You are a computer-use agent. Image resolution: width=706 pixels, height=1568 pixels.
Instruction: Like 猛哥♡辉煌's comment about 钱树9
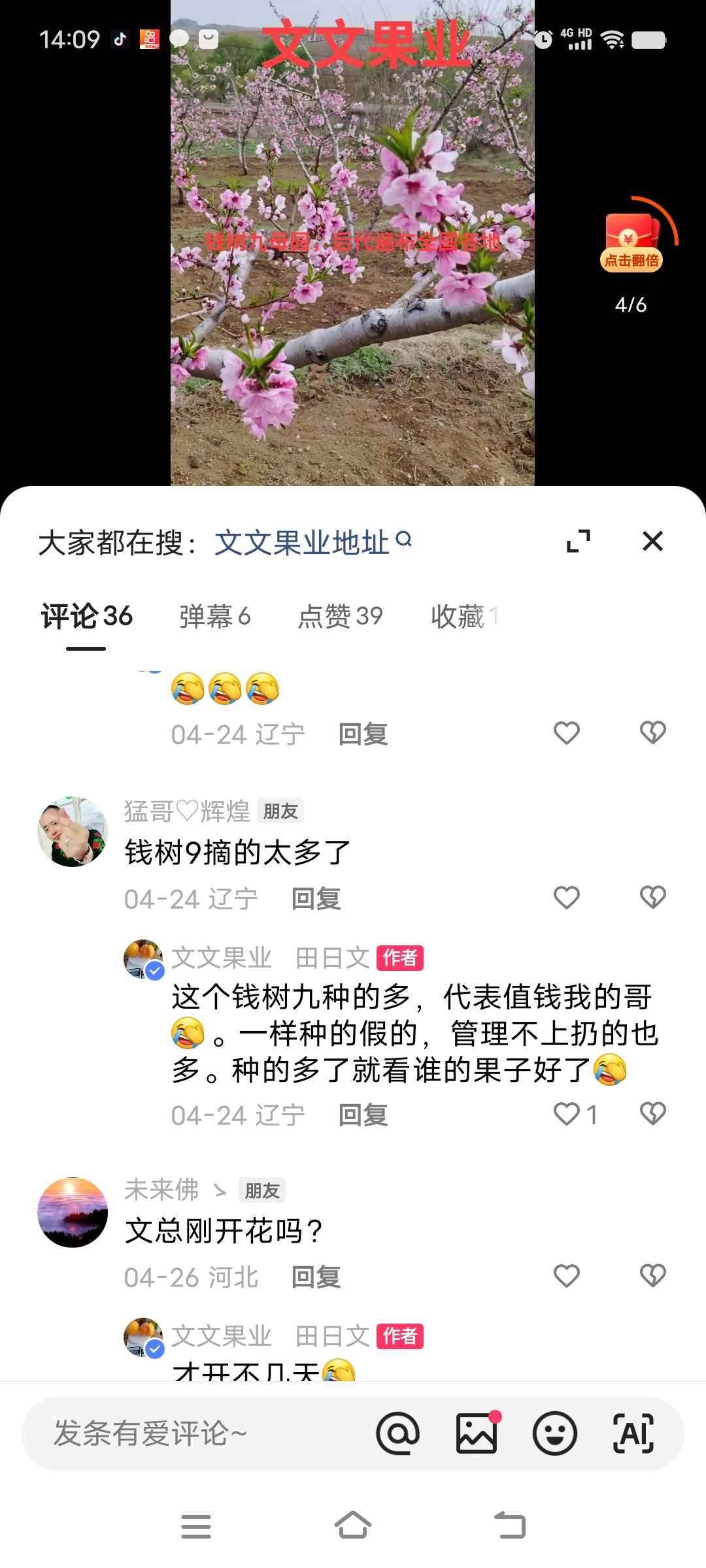(x=567, y=898)
